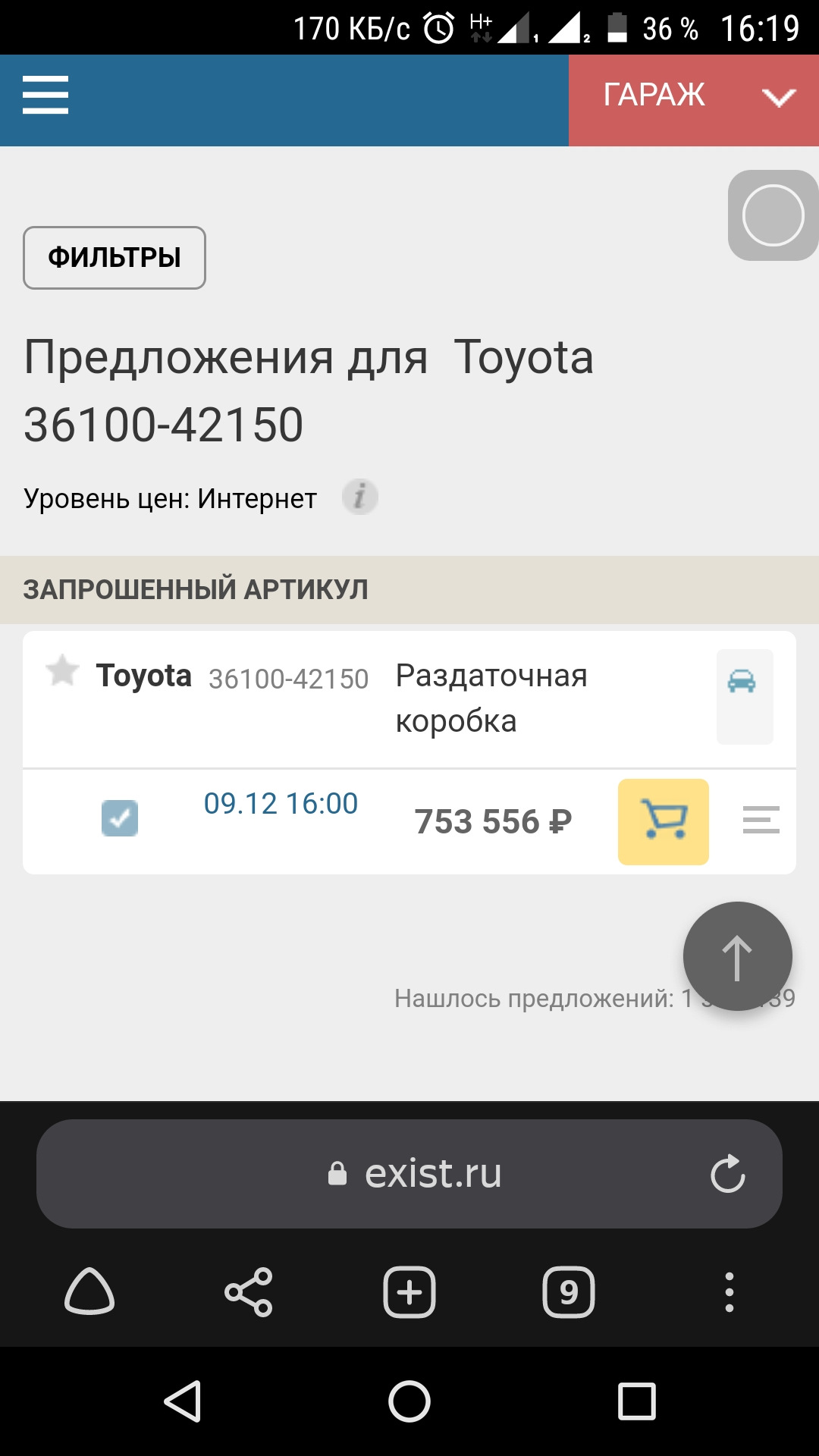
Task: Open offer details via the lines icon
Action: point(761,821)
